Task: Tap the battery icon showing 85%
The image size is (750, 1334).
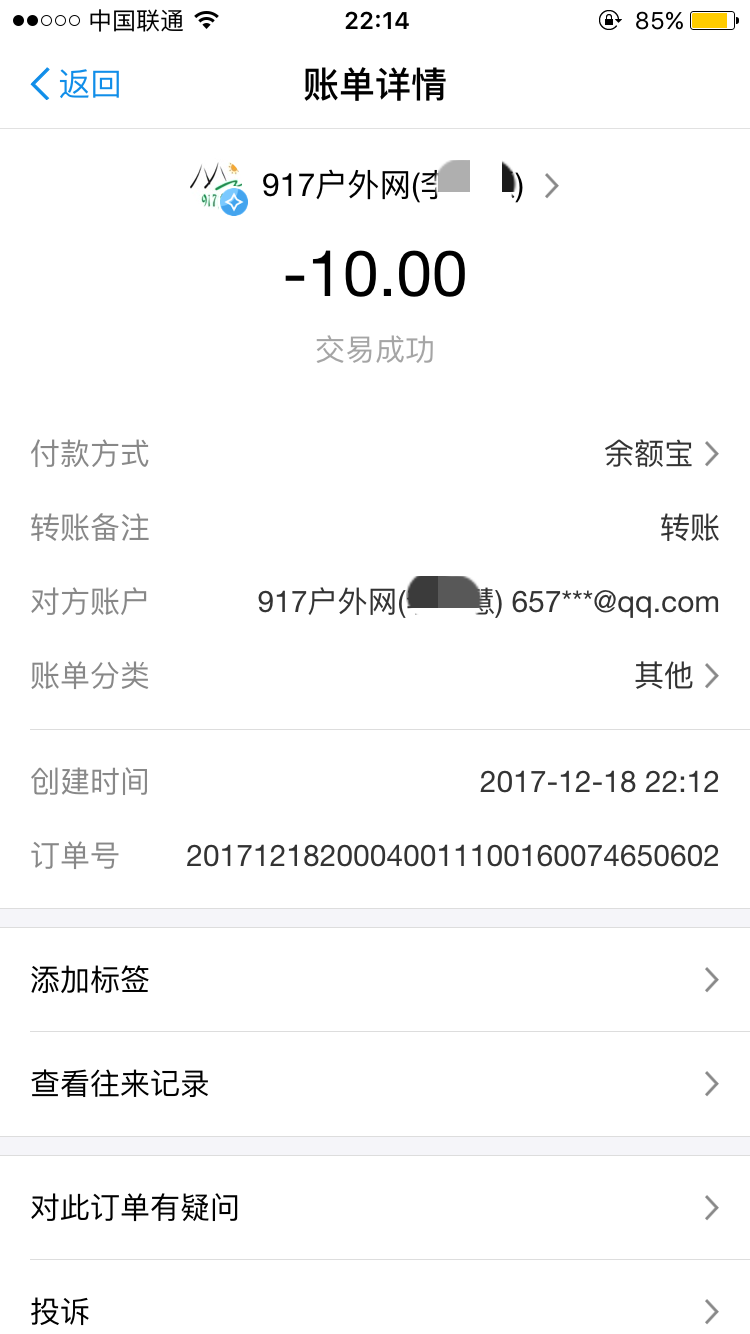Action: click(x=710, y=18)
